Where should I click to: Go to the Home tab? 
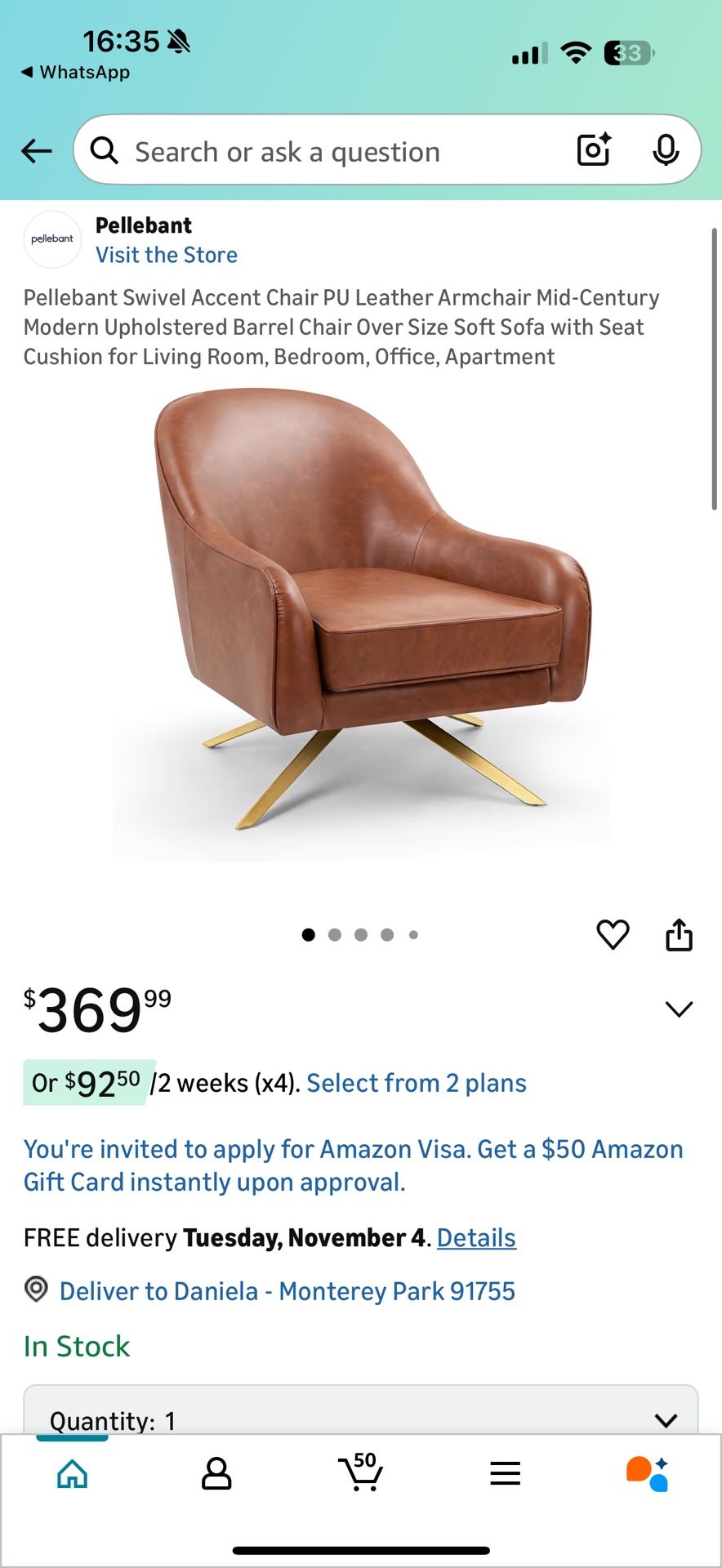point(73,1473)
